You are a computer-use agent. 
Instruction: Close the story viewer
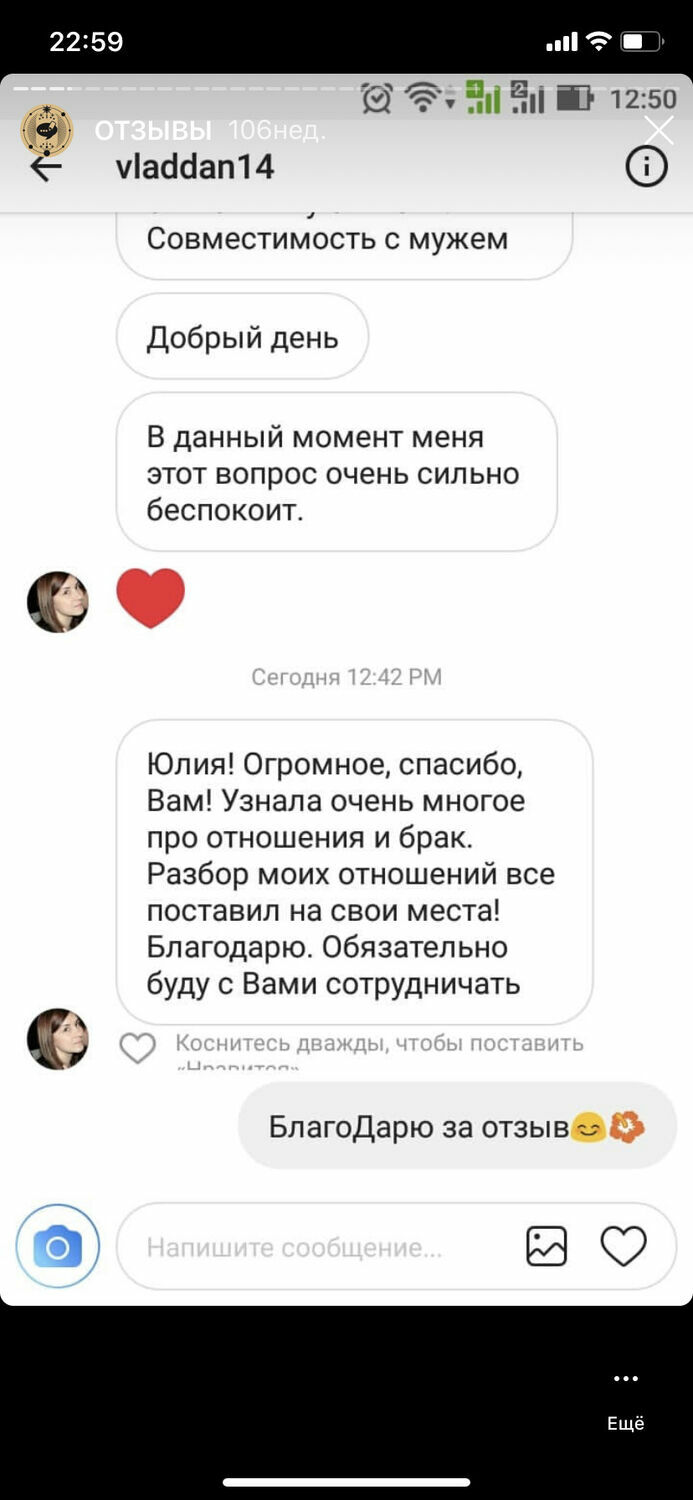point(659,130)
